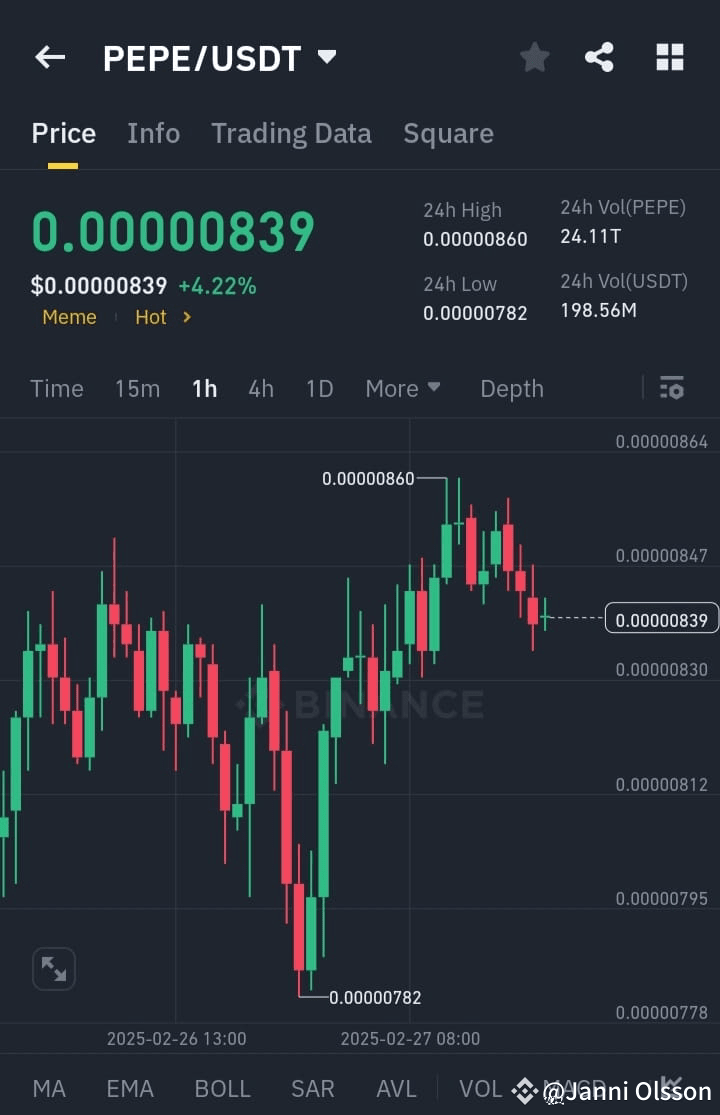This screenshot has width=720, height=1115.
Task: Switch to the Trading Data tab
Action: tap(291, 133)
